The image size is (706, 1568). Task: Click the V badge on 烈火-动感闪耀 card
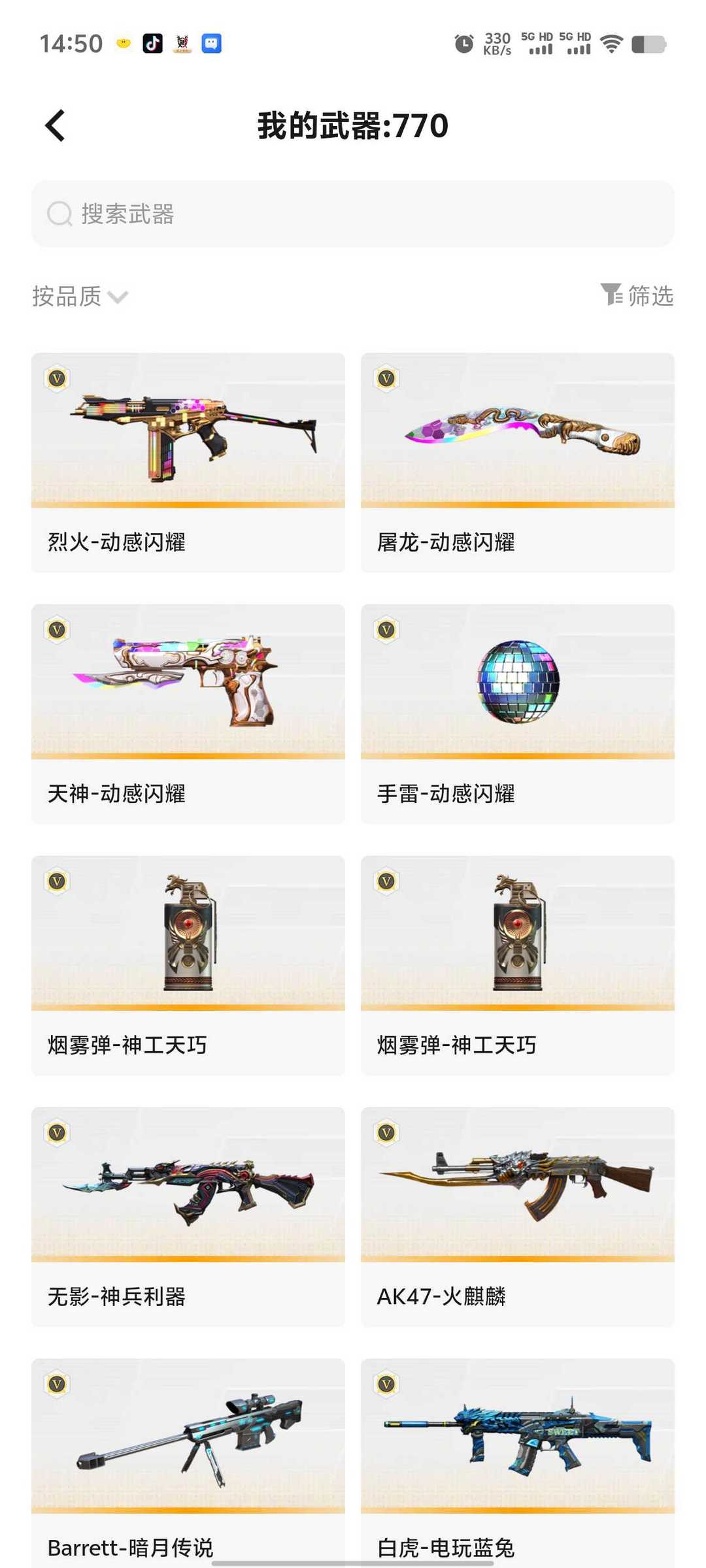pyautogui.click(x=56, y=378)
